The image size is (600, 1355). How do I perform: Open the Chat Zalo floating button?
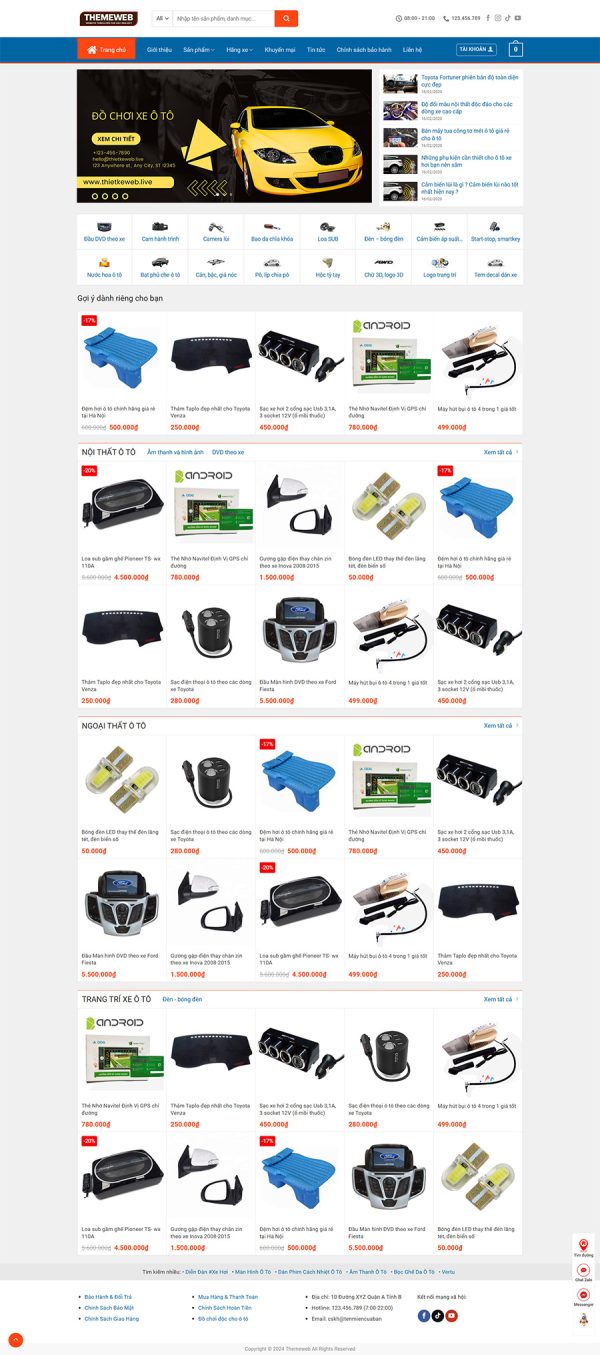(583, 1273)
